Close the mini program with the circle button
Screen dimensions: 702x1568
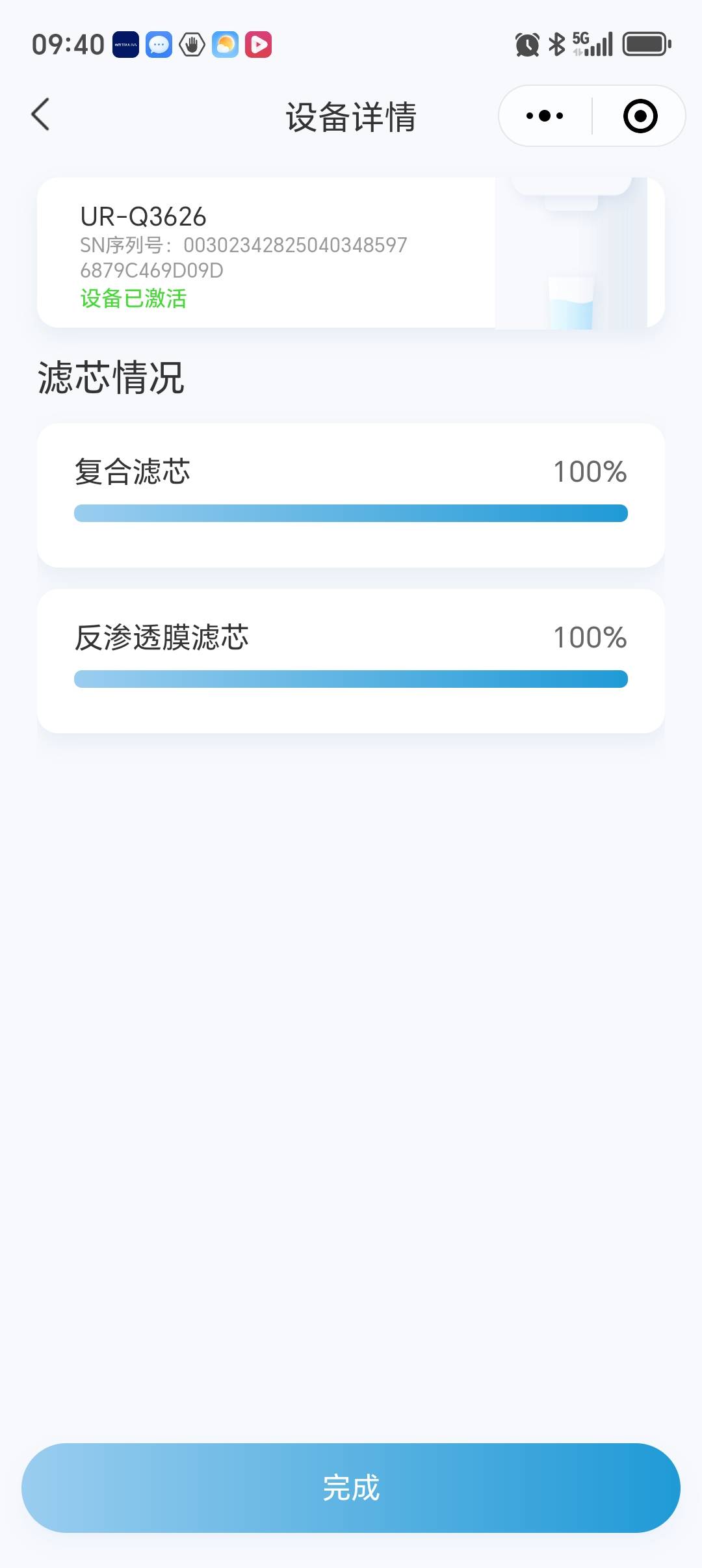pyautogui.click(x=640, y=116)
